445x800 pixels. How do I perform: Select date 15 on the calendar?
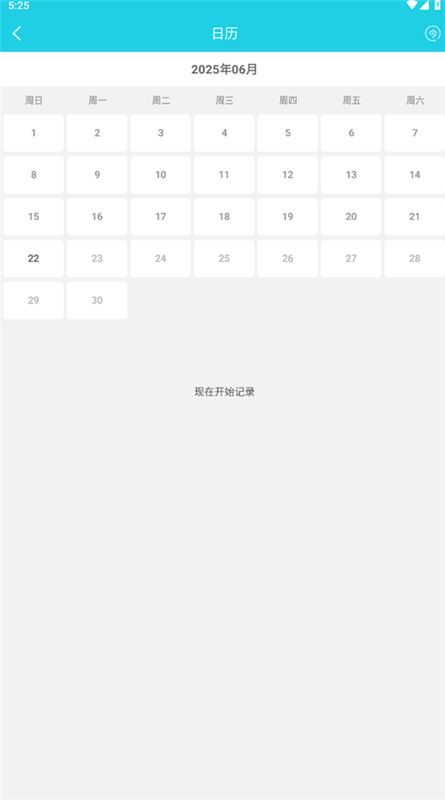(34, 217)
